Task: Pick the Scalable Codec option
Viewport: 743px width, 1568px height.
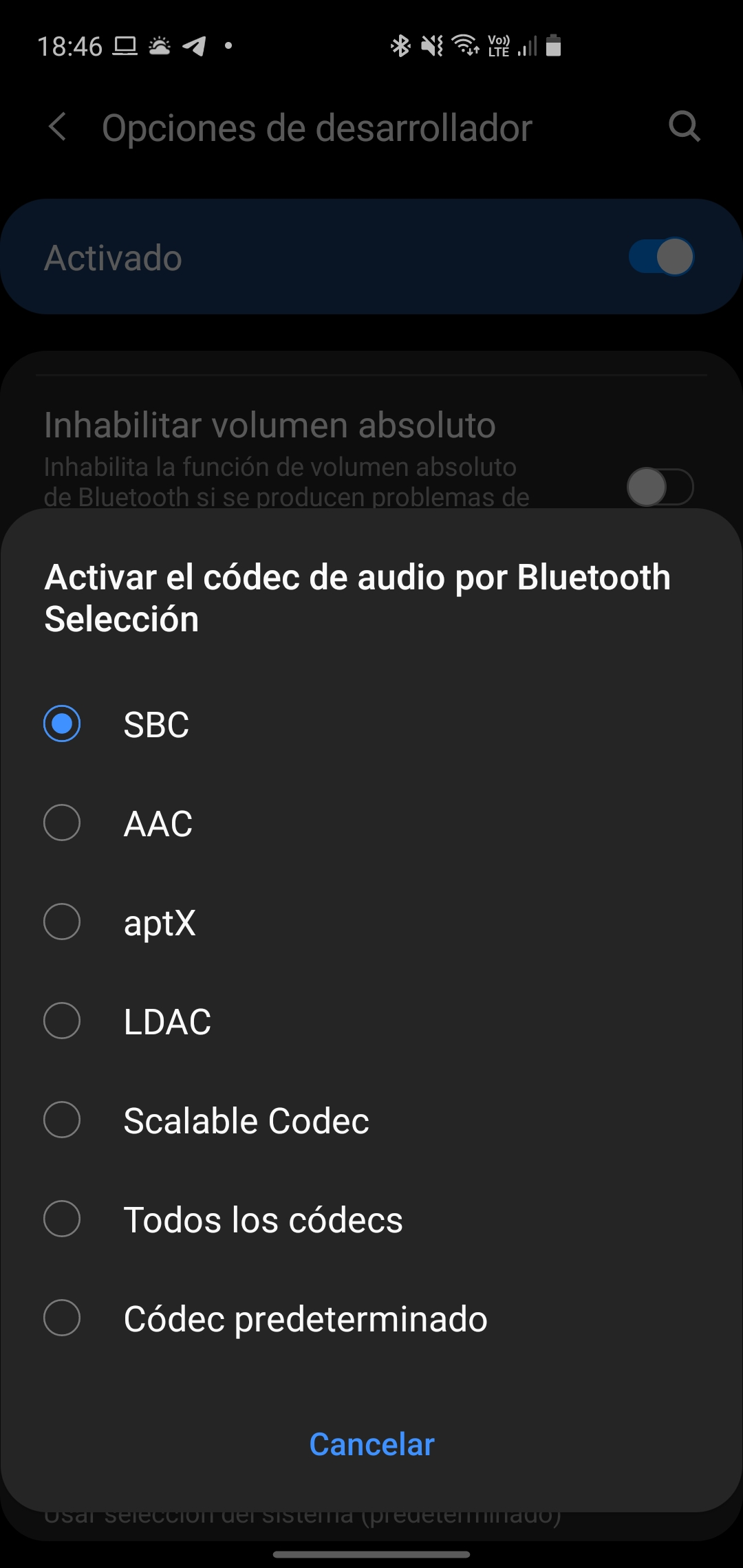Action: click(62, 1120)
